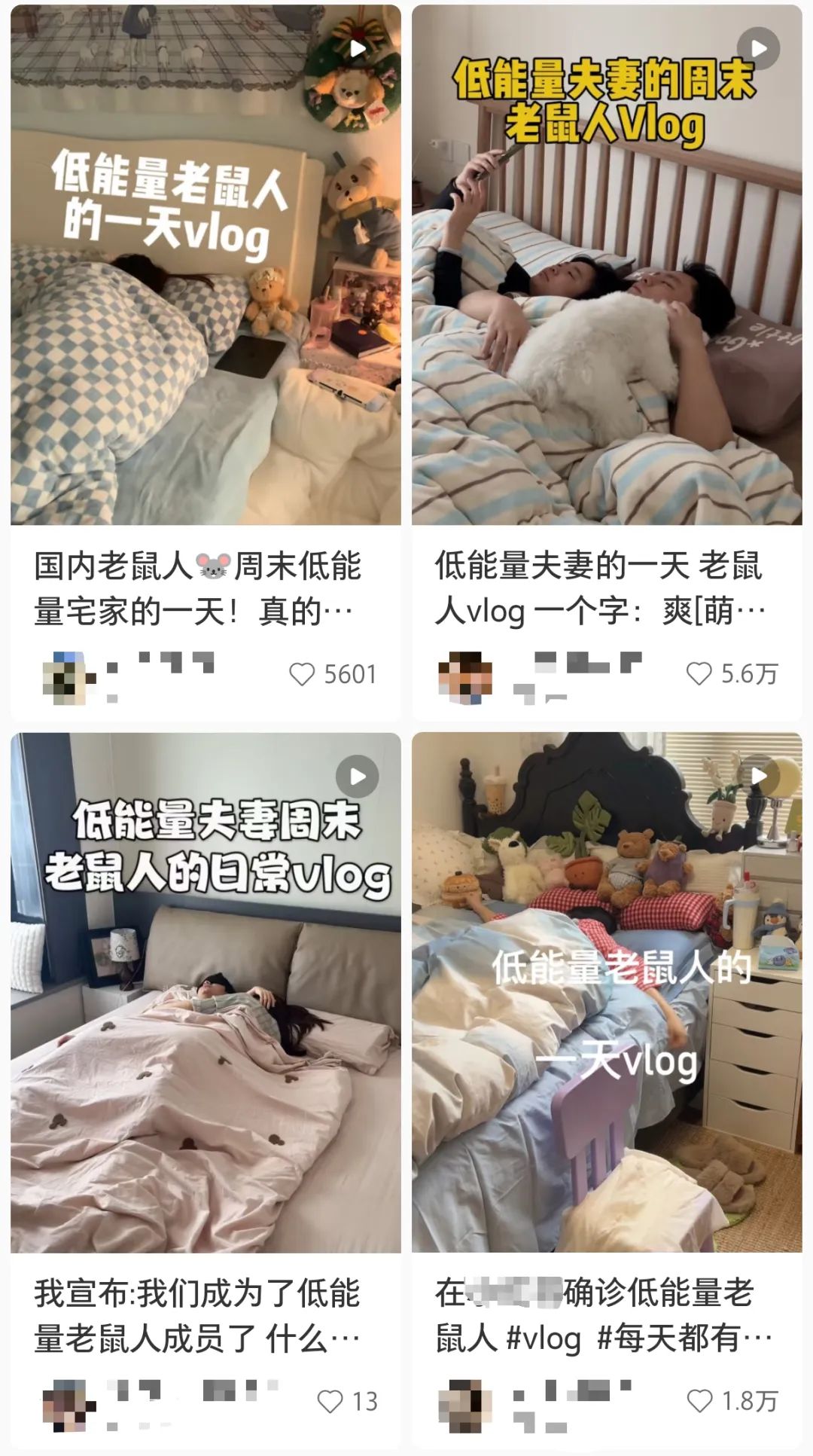
Task: Open the 低能量夫妻的周末老鼠人Vlog video
Action: (x=607, y=264)
